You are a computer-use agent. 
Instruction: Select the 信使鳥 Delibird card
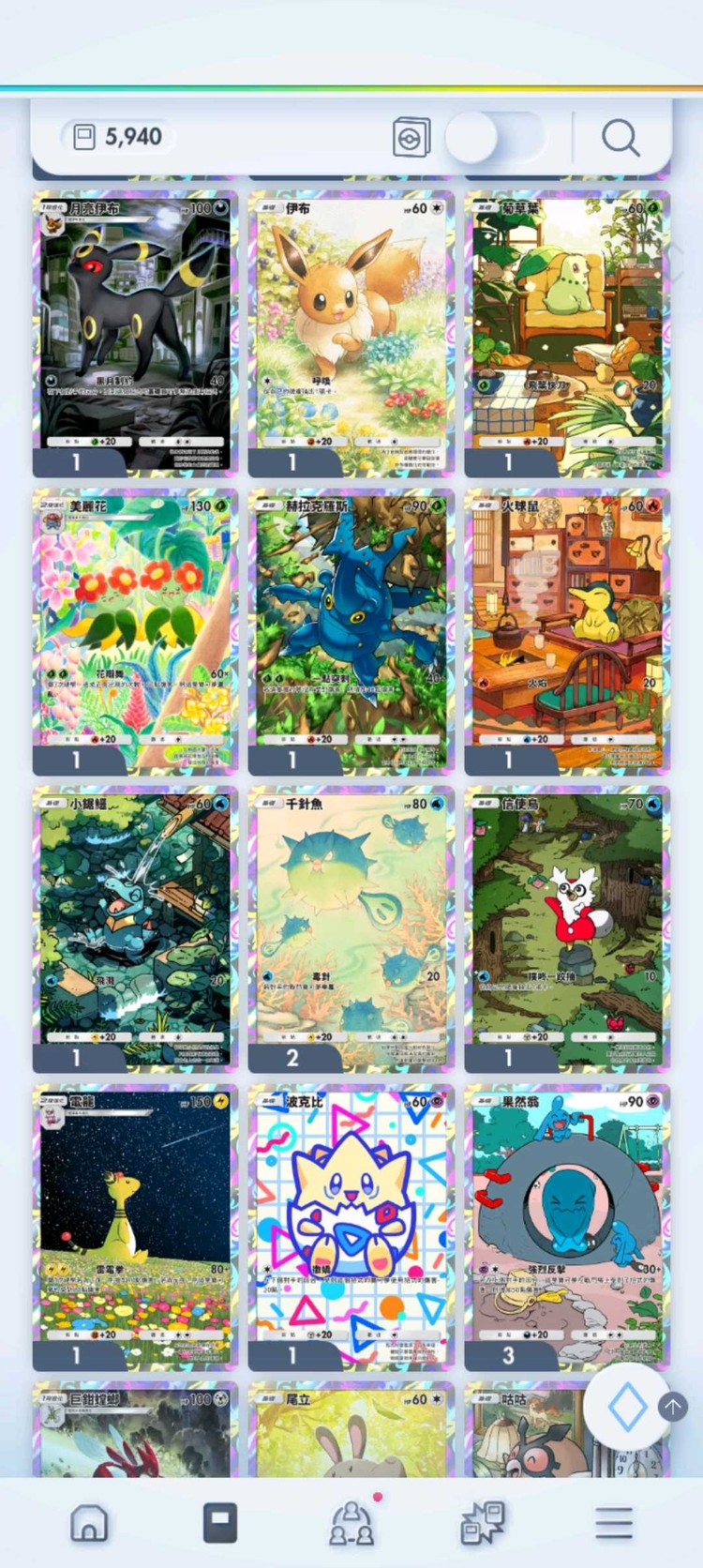coord(566,927)
